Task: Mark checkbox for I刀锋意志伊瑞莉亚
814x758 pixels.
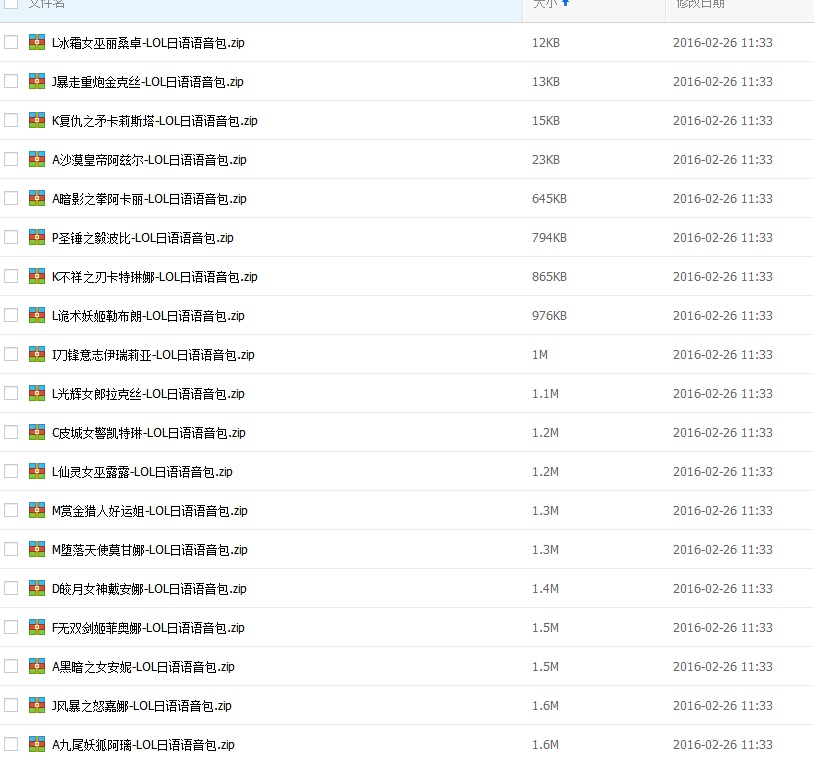Action: pos(11,354)
